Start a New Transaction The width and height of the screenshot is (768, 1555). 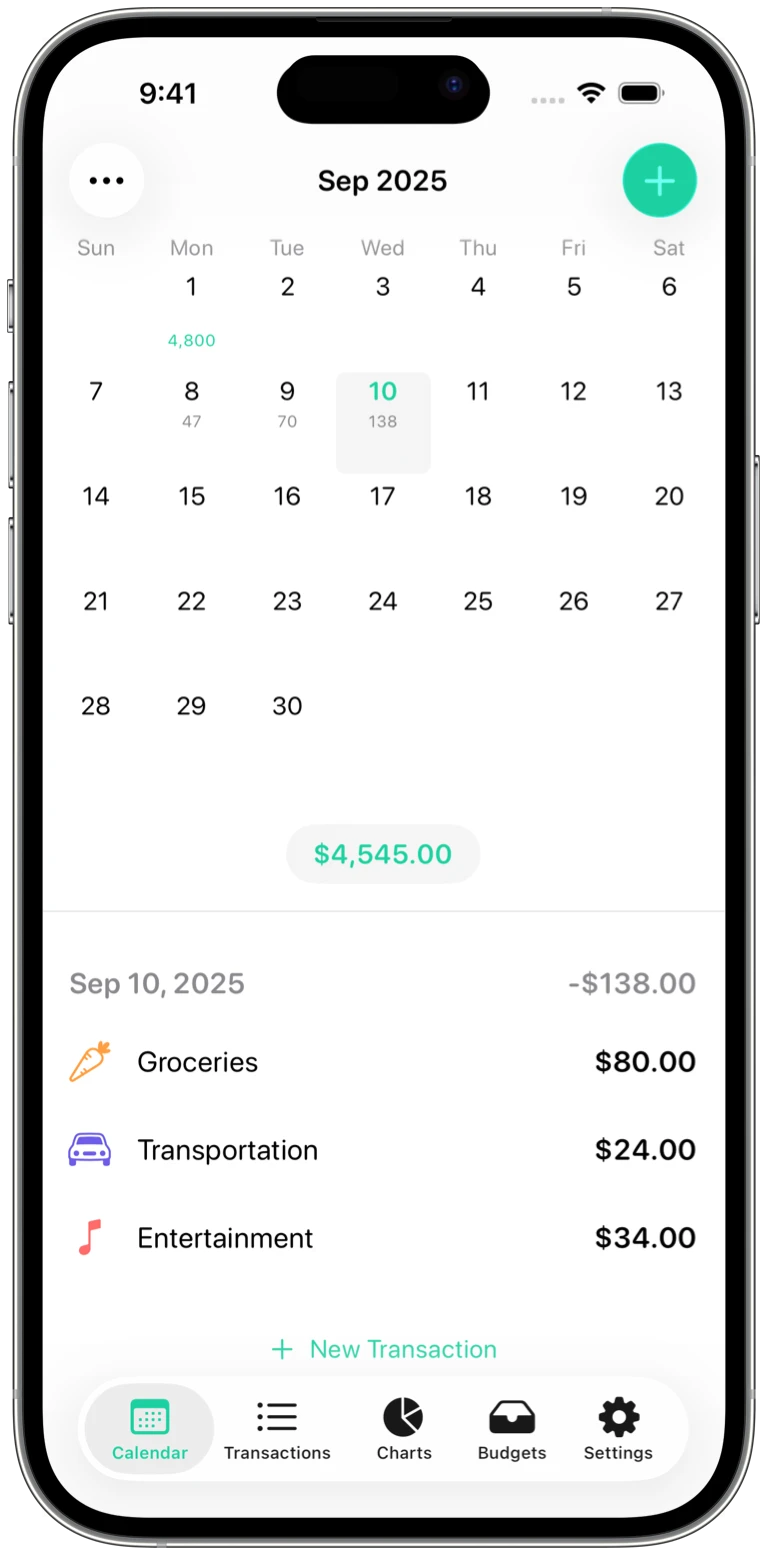(x=383, y=1349)
